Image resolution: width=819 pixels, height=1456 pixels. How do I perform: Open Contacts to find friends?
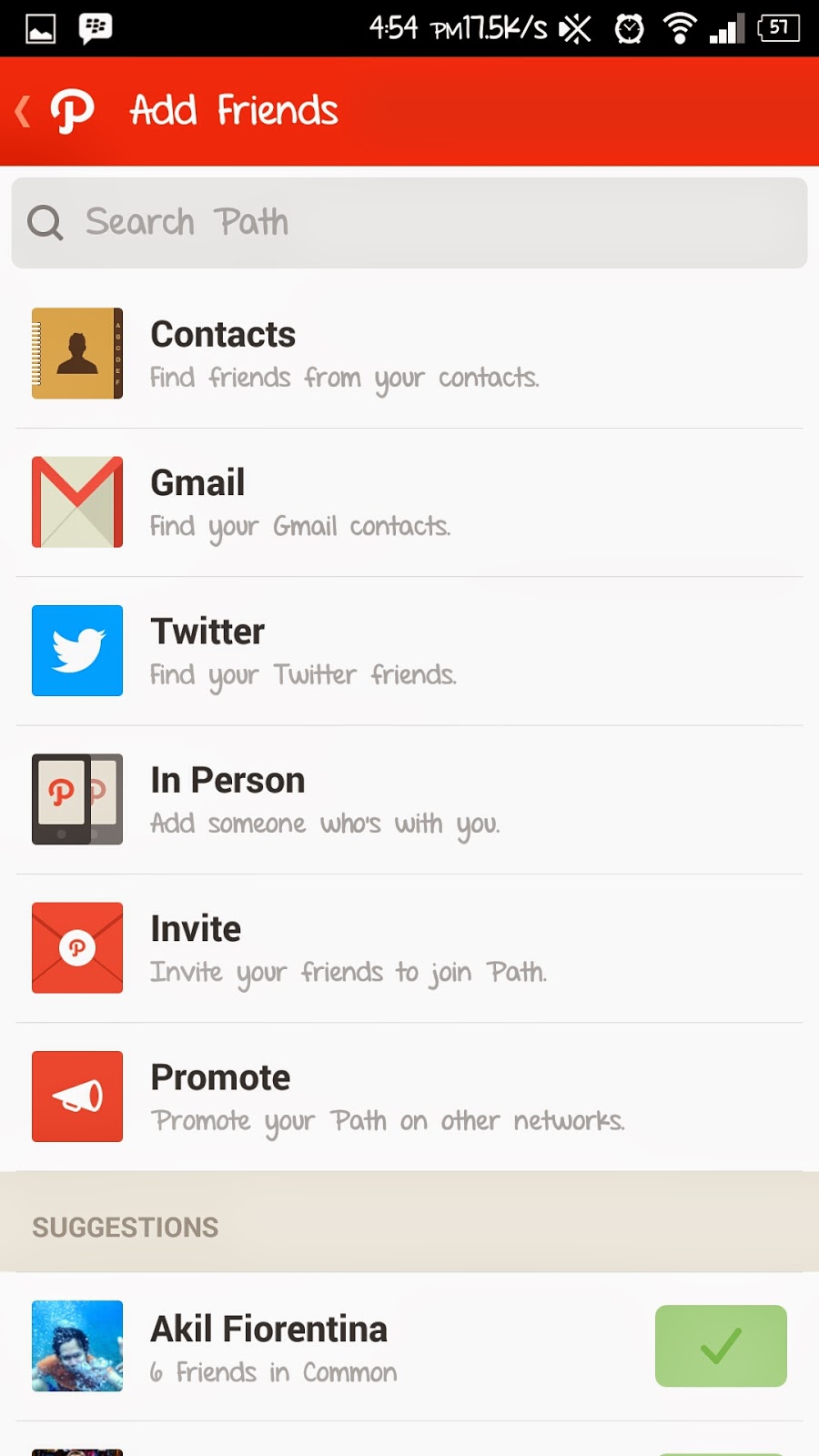click(409, 354)
